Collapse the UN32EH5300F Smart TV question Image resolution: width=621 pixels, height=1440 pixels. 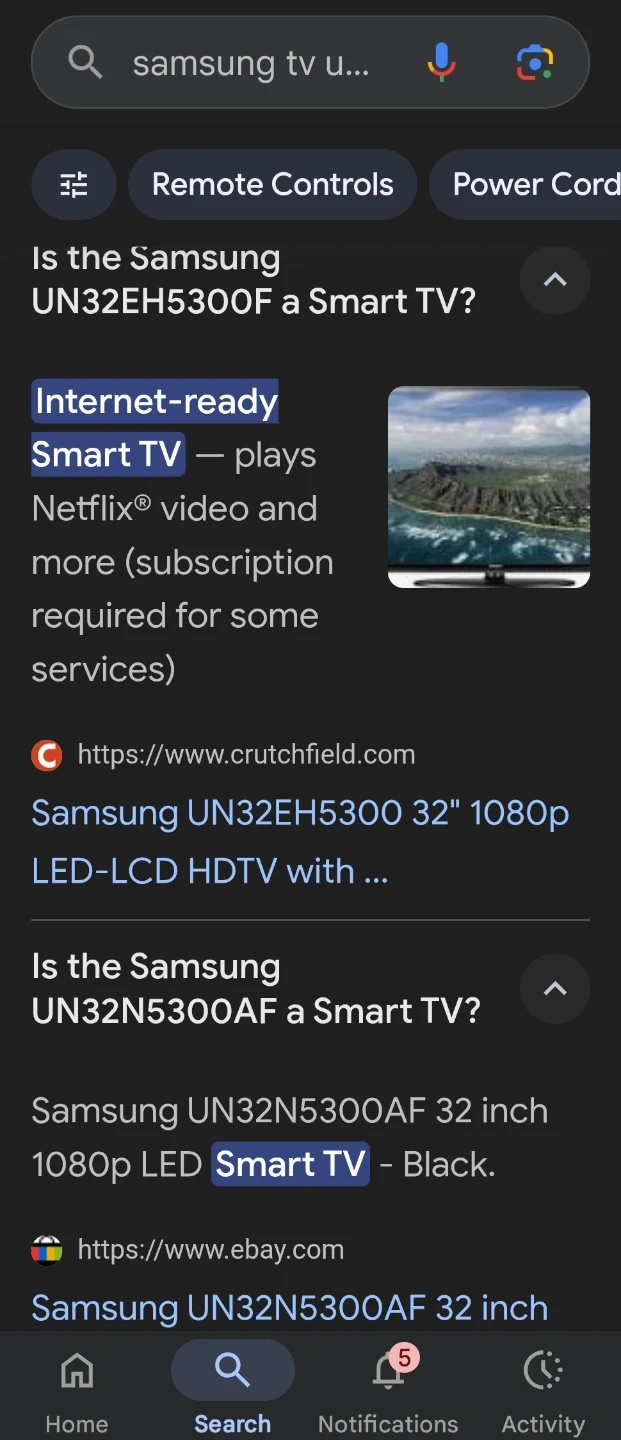554,280
